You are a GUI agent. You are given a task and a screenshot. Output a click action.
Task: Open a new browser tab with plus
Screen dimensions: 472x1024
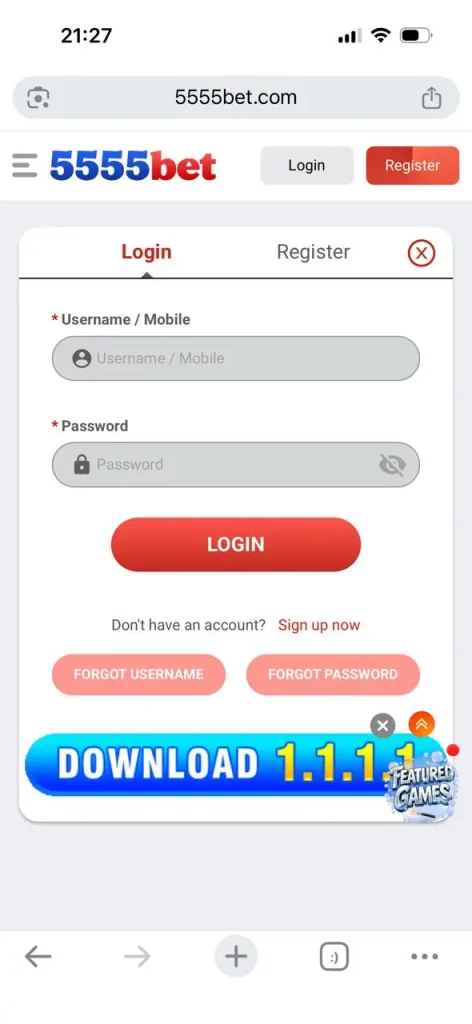click(236, 957)
